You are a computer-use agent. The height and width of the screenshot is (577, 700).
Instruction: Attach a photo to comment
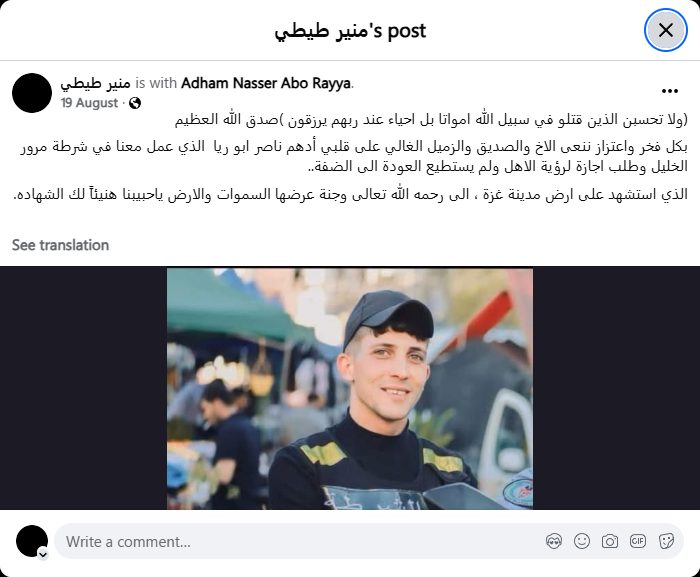click(x=610, y=542)
